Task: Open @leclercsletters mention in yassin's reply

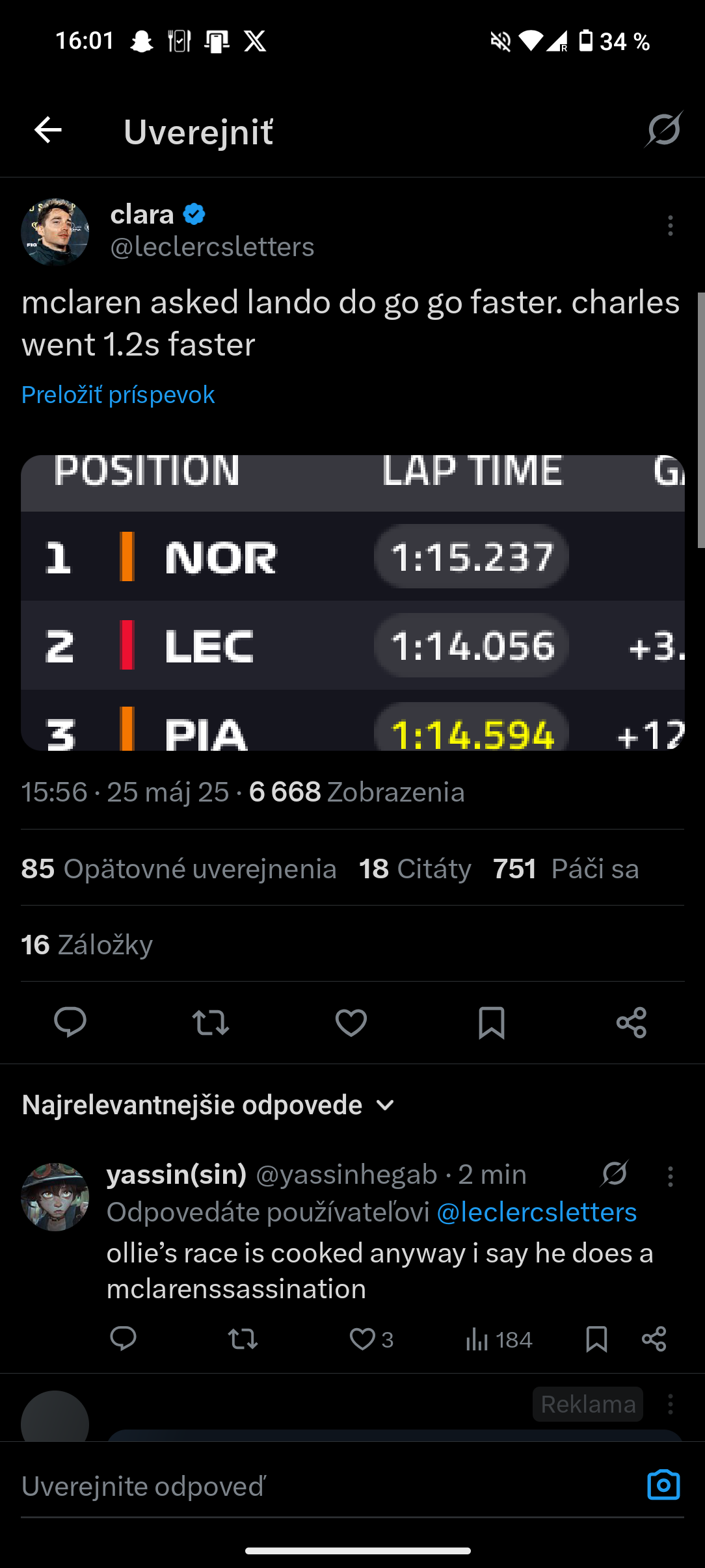Action: point(537,1212)
